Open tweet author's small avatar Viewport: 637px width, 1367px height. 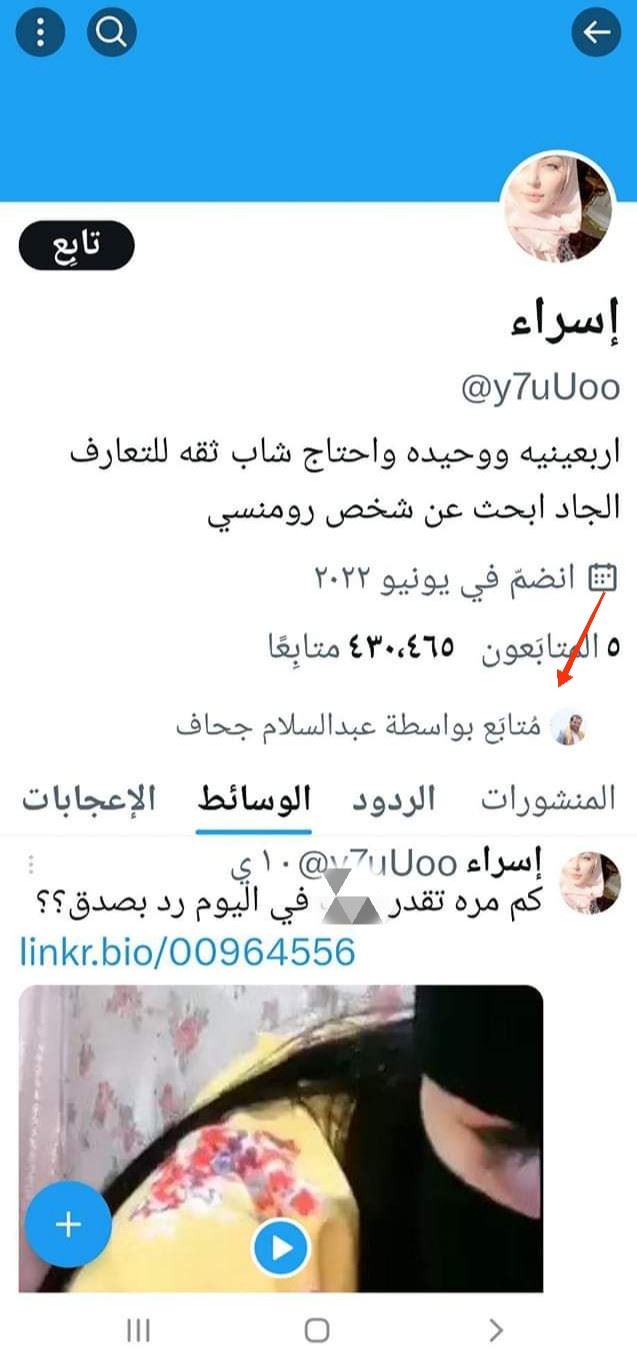click(x=589, y=882)
